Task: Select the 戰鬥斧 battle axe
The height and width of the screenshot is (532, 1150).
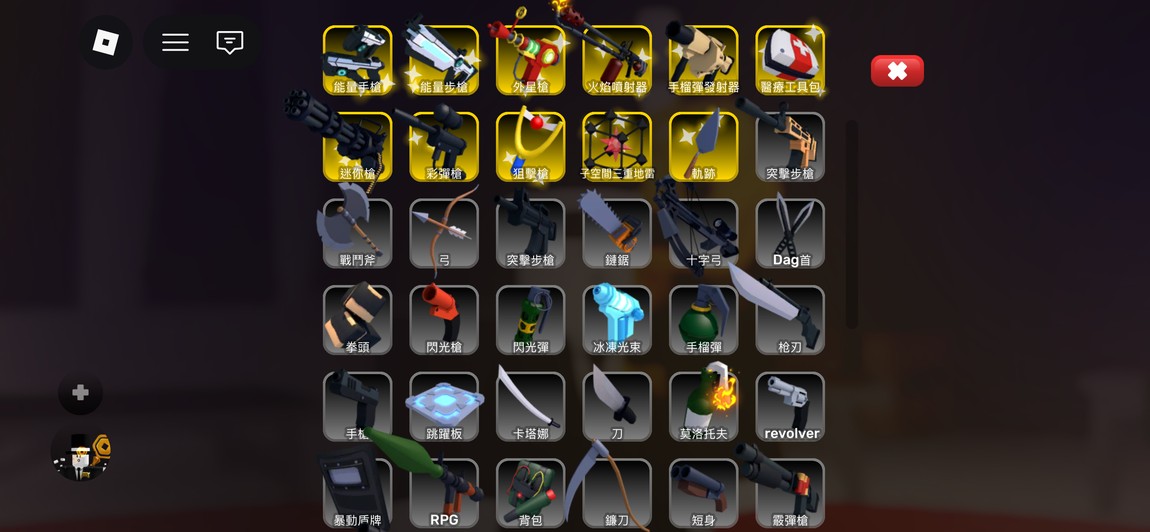Action: click(357, 234)
